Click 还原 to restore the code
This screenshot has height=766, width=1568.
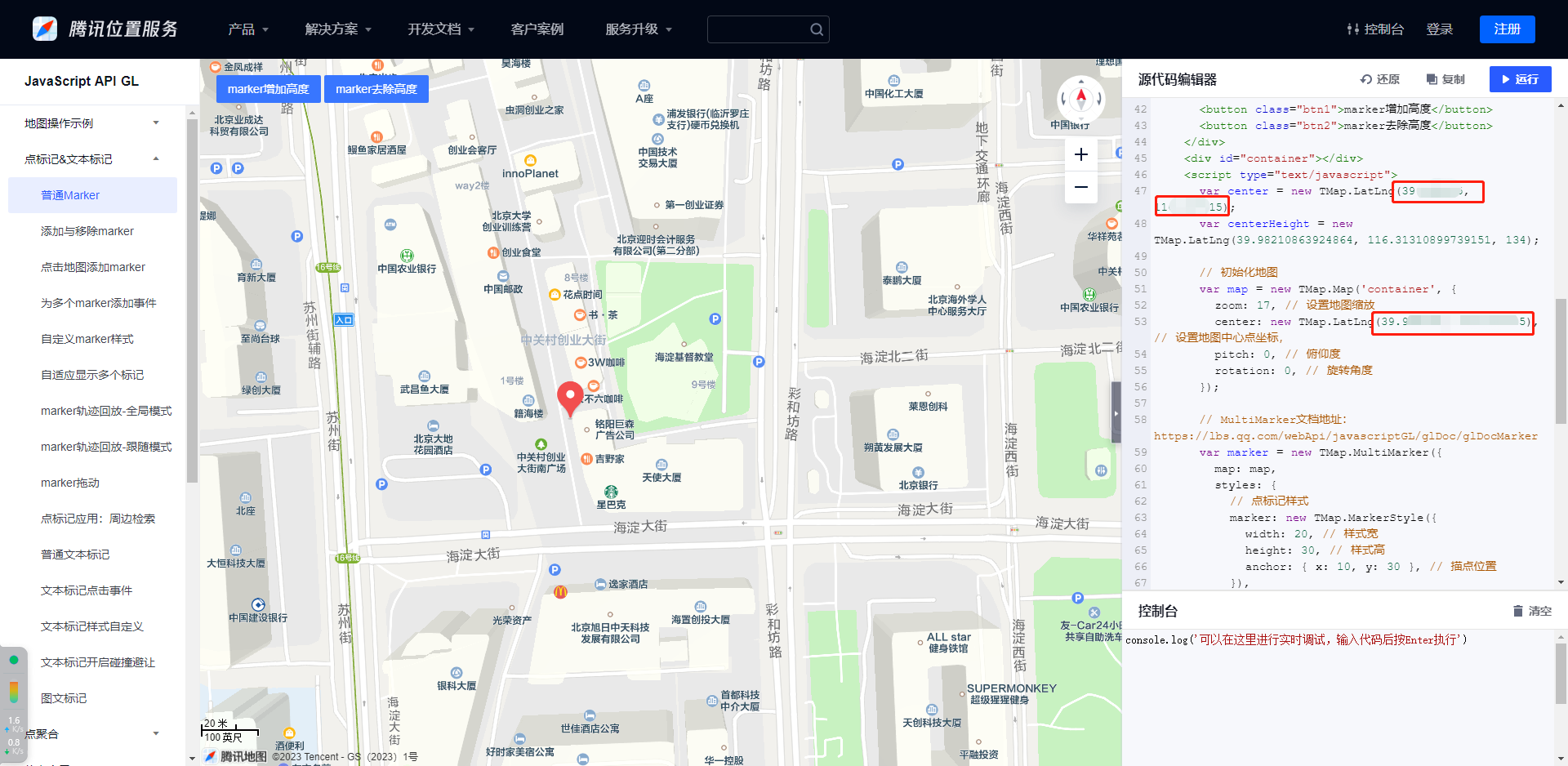1380,79
